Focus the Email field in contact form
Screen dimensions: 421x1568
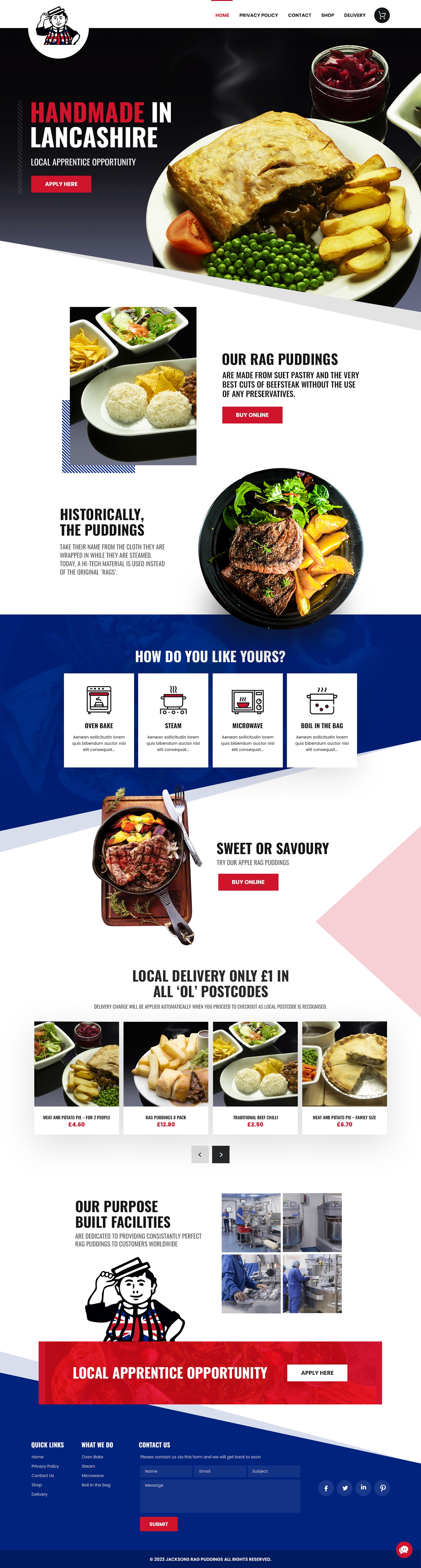220,1471
